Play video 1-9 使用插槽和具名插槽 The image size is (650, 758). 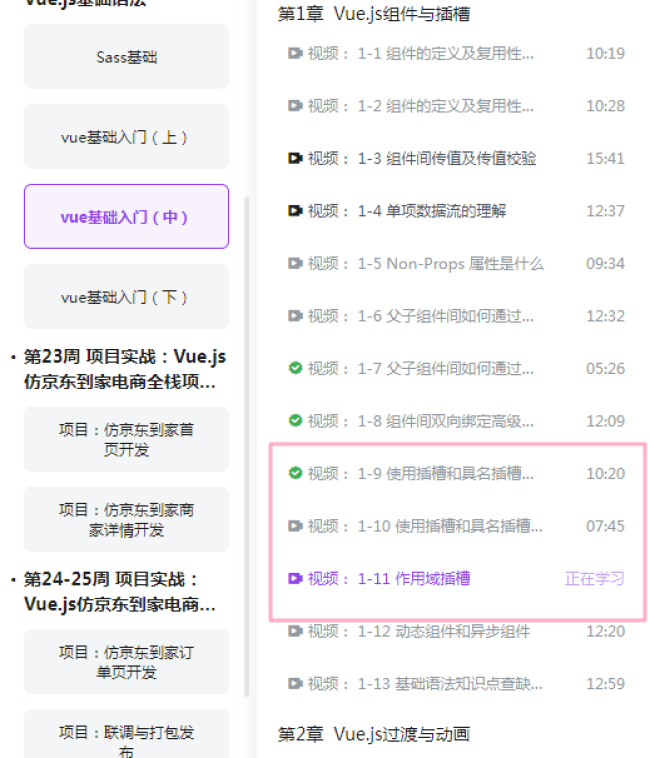[420, 474]
